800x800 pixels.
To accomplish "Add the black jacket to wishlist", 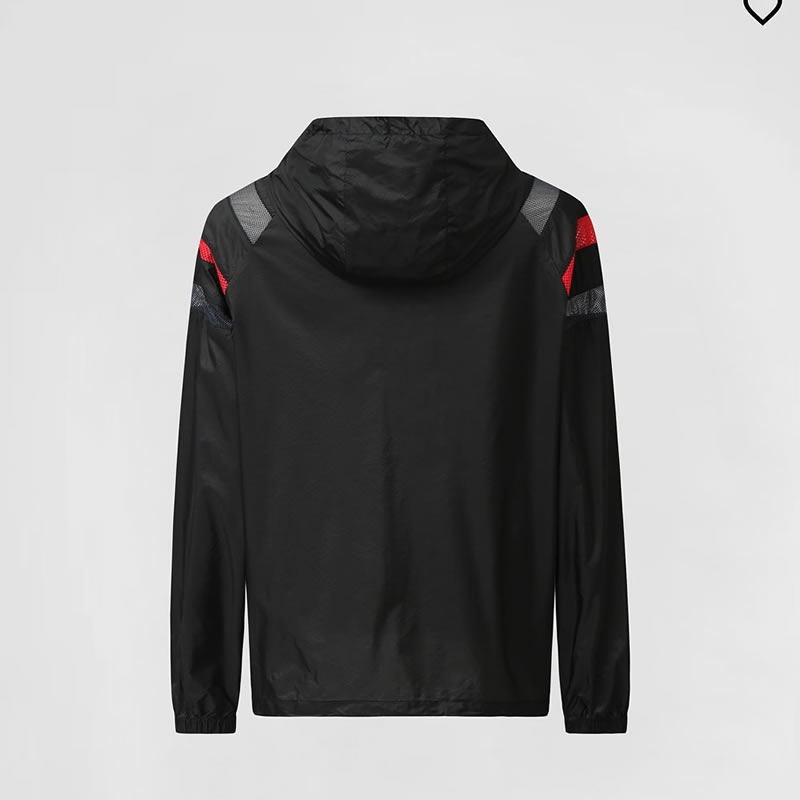I will click(761, 9).
